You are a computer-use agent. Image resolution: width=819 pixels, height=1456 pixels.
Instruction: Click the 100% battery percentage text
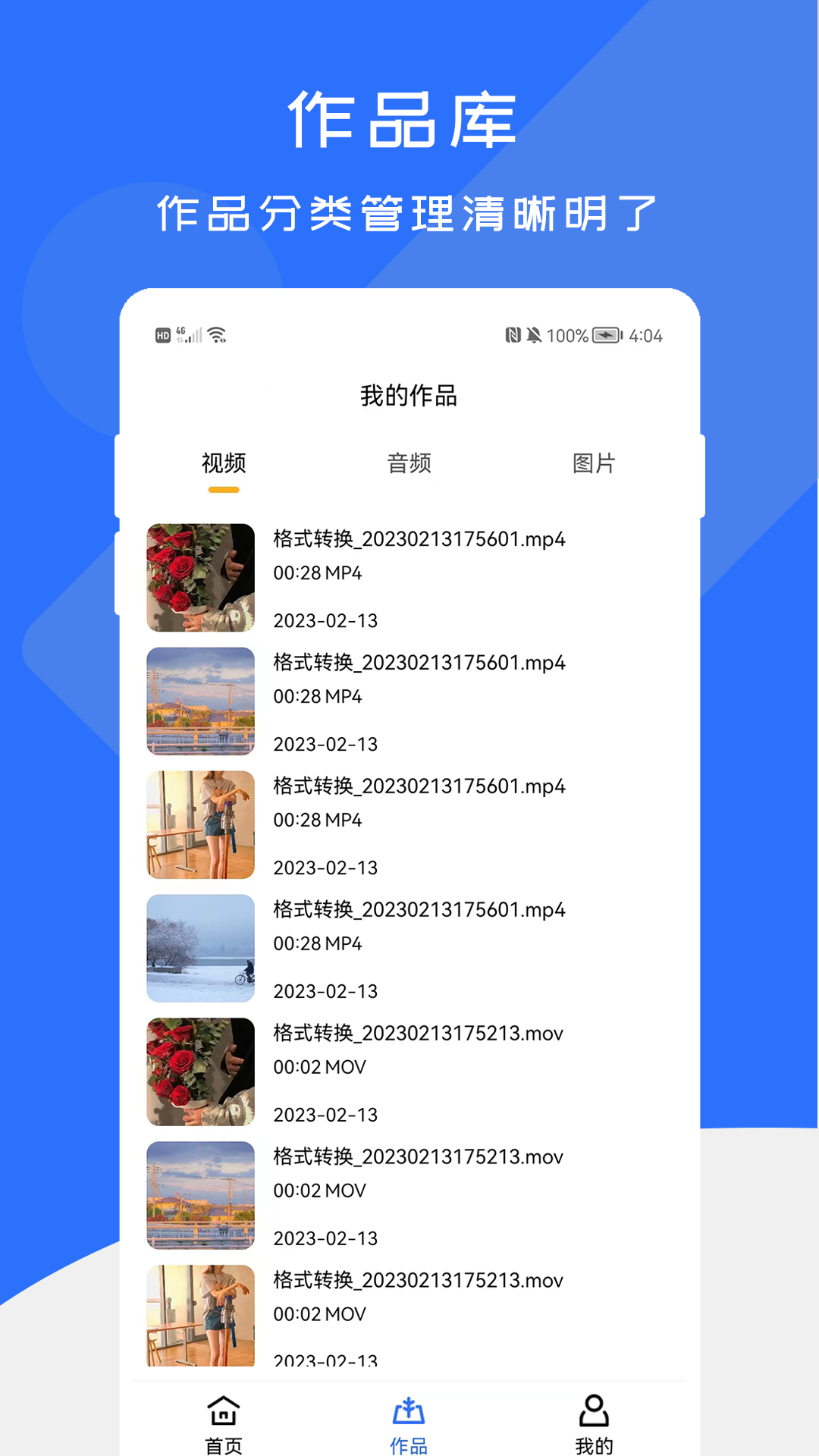pos(567,334)
